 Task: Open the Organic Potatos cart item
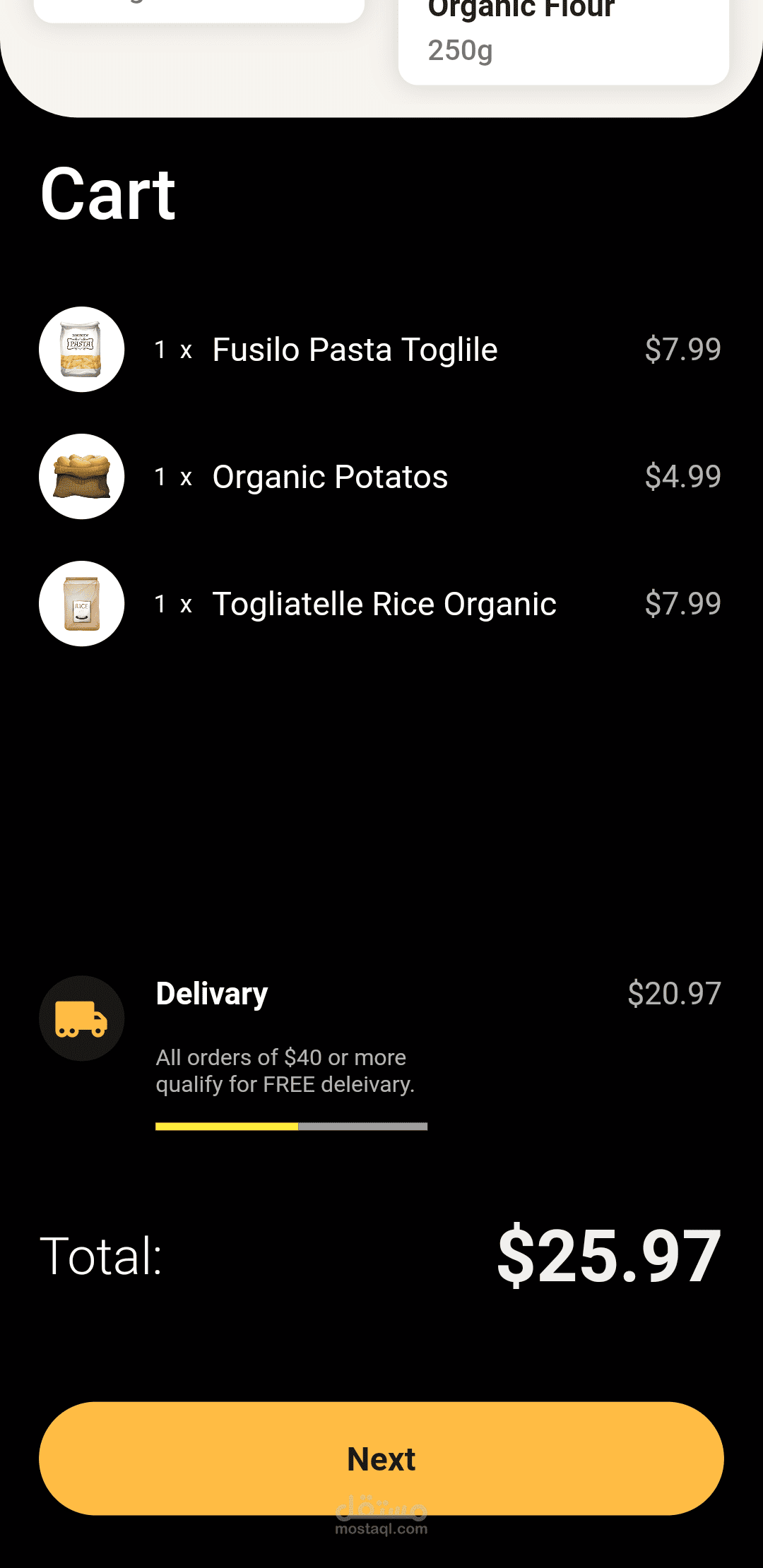click(330, 477)
